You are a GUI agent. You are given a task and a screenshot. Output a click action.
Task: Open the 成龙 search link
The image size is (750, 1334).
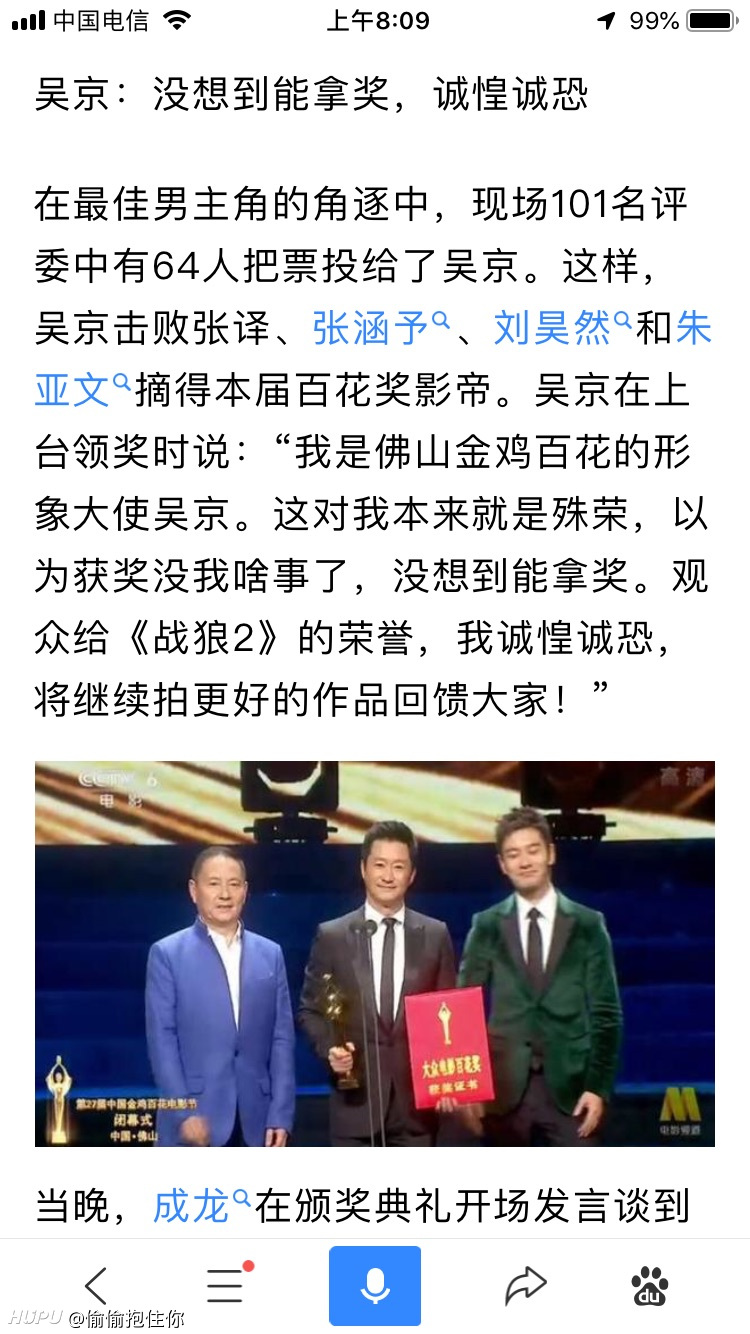(201, 1207)
